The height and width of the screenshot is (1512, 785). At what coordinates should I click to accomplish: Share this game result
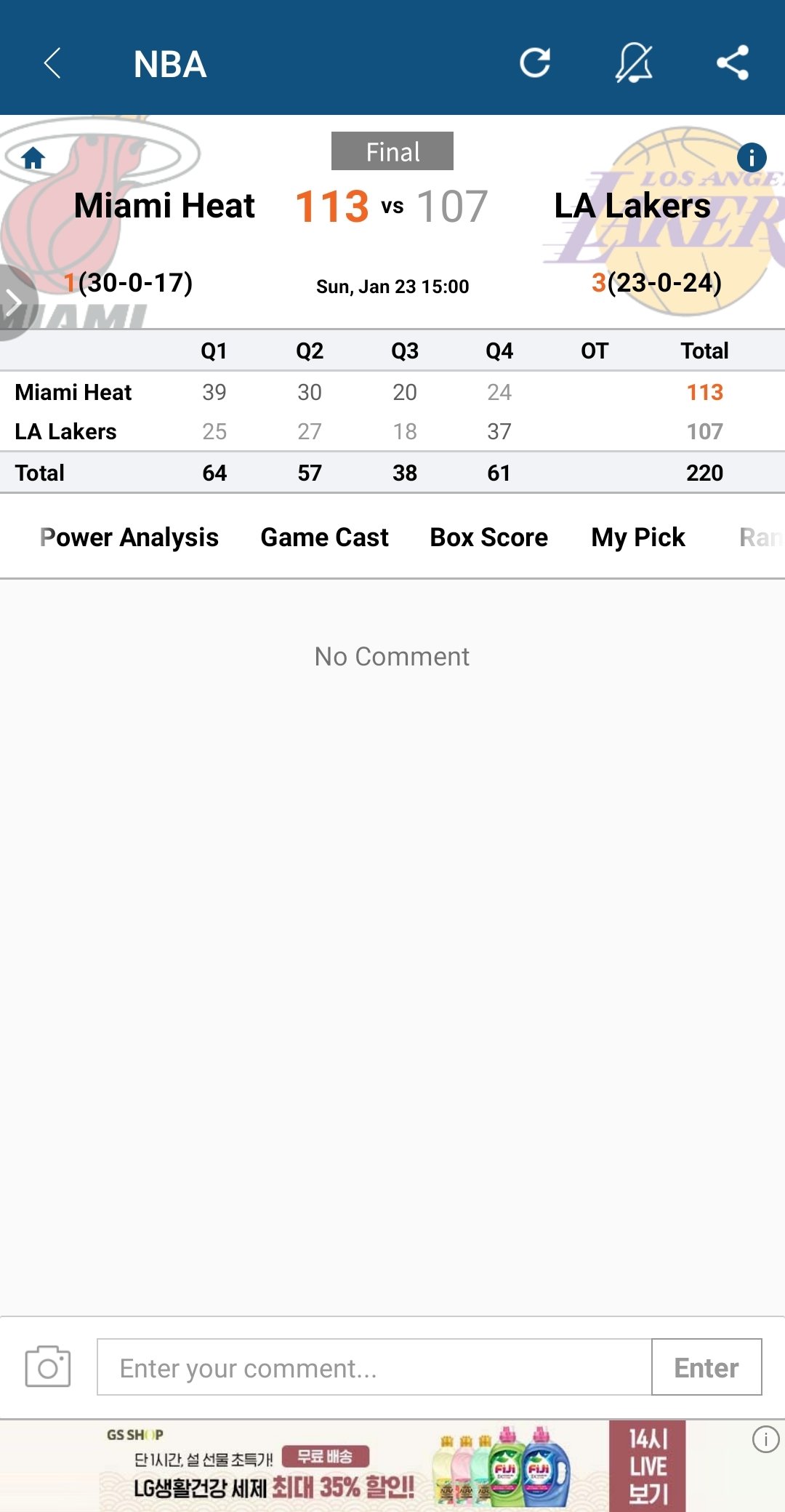733,63
